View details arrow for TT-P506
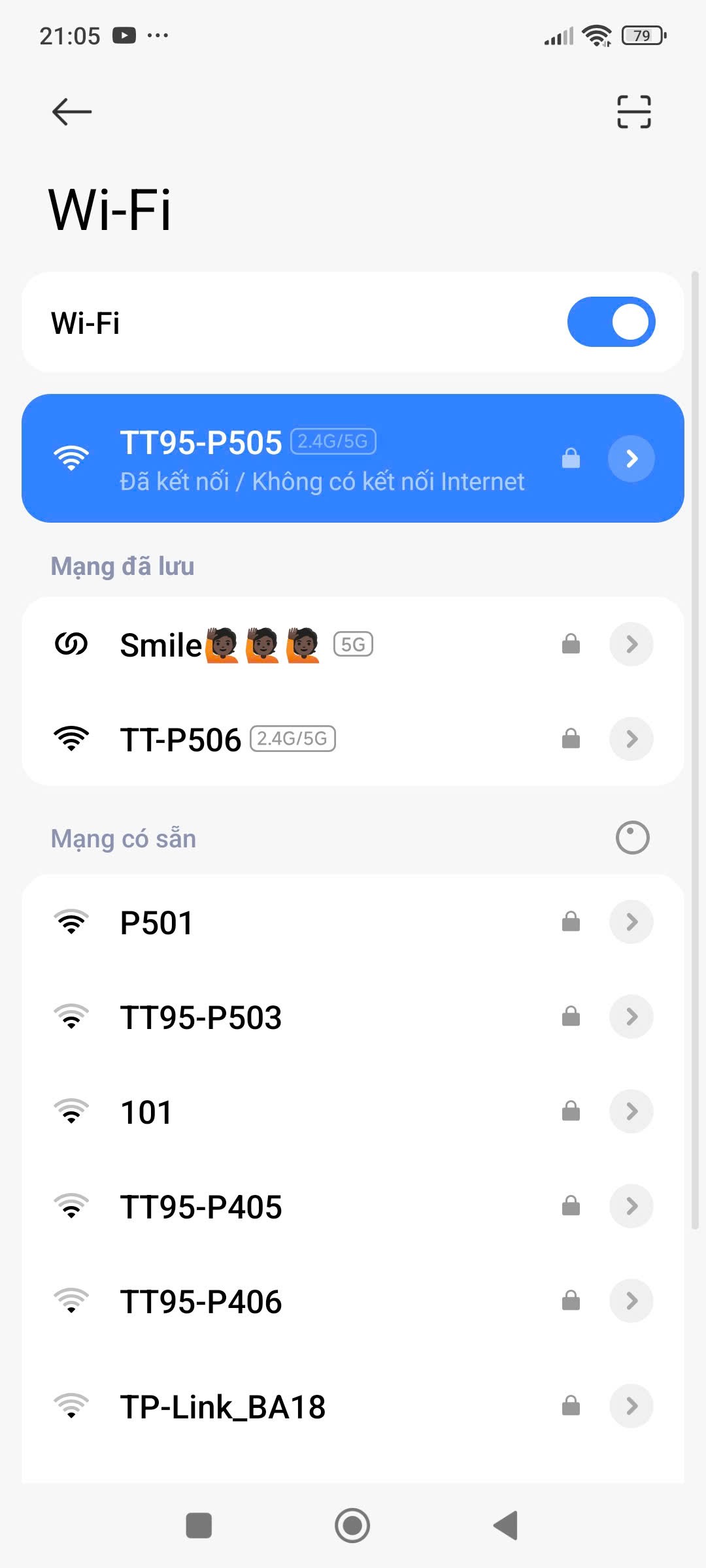The image size is (706, 1568). (631, 740)
